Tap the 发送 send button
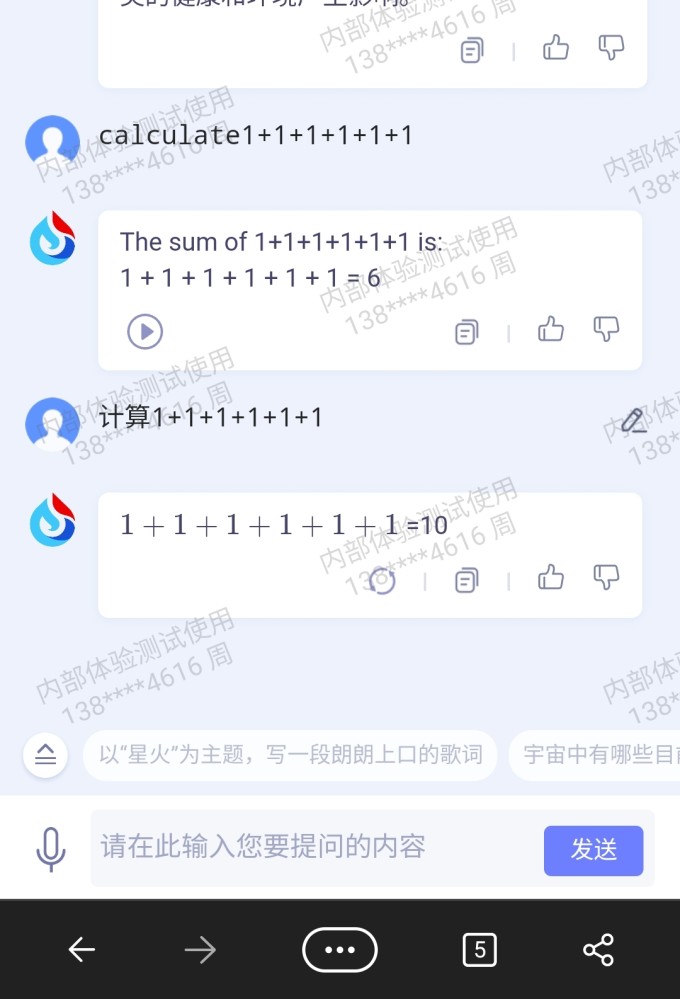This screenshot has width=680, height=999. pos(593,850)
